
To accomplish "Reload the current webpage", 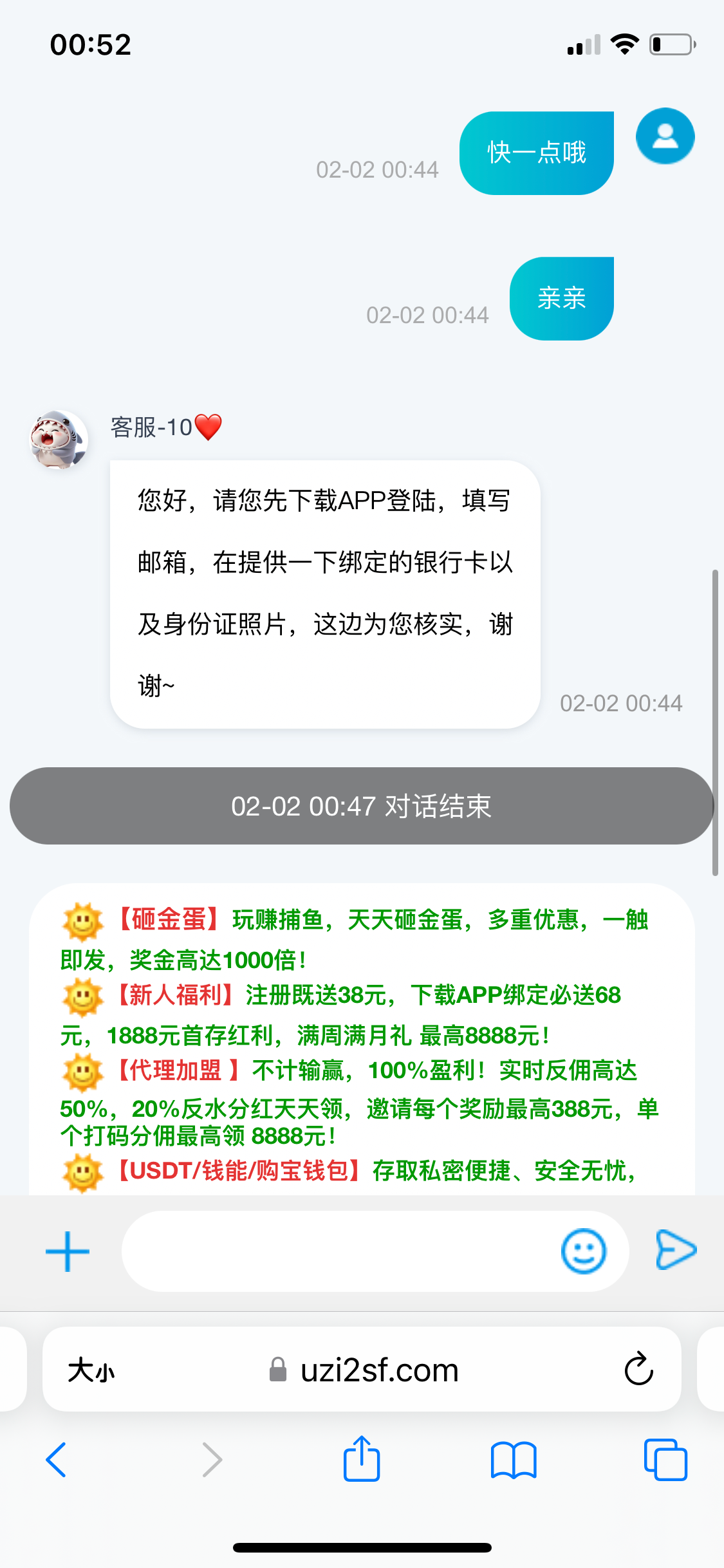I will tap(638, 1369).
